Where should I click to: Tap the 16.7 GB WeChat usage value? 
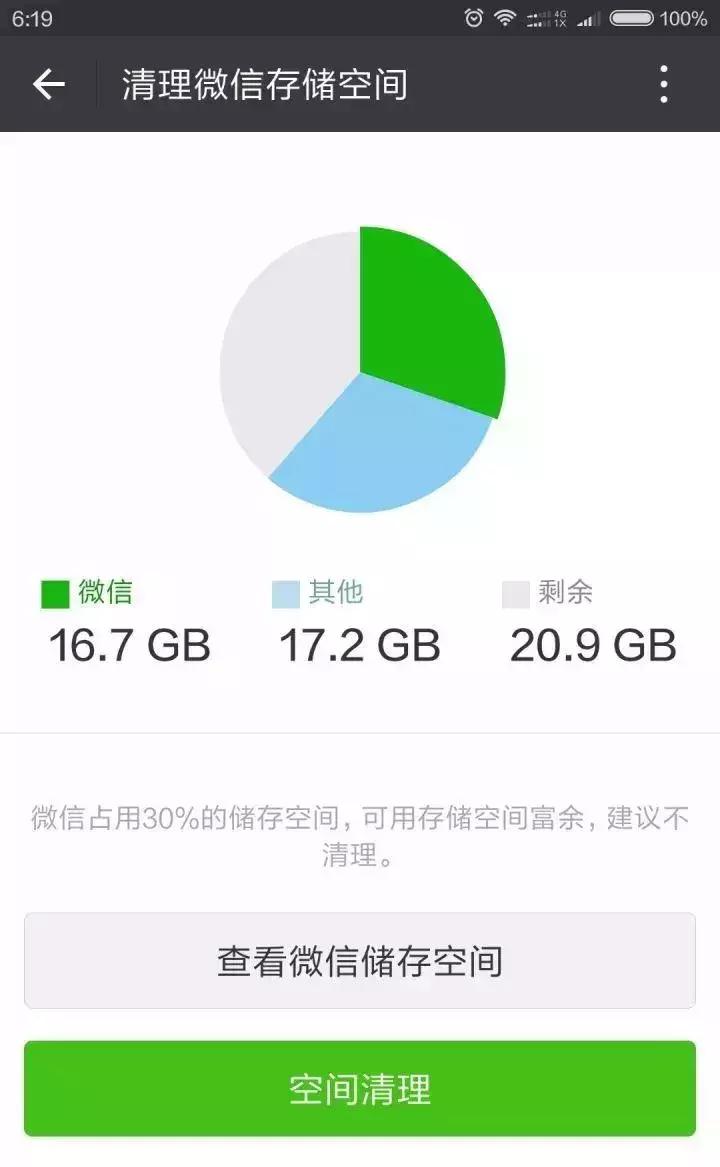(128, 646)
